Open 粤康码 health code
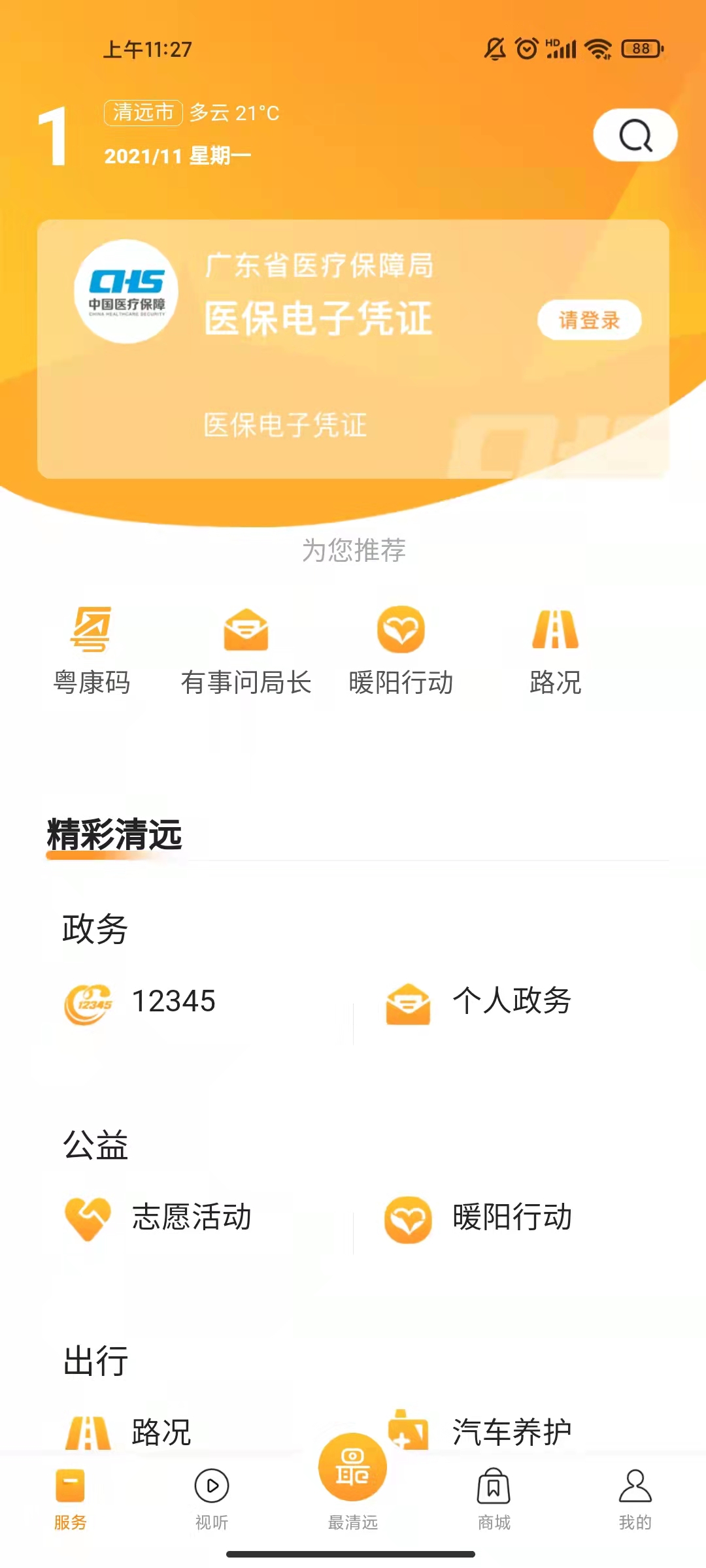Image resolution: width=706 pixels, height=1568 pixels. 92,651
